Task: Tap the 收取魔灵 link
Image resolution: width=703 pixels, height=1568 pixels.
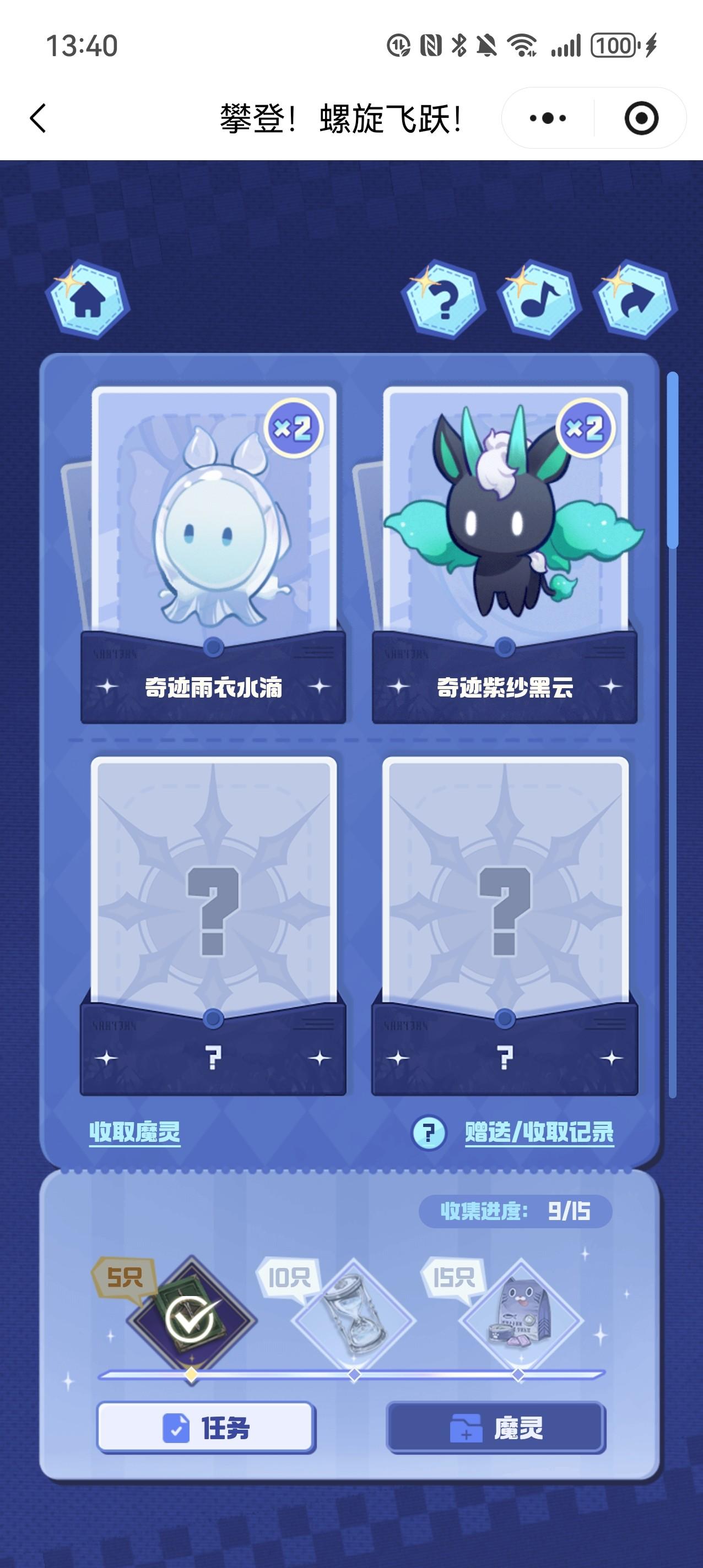Action: [x=134, y=1132]
